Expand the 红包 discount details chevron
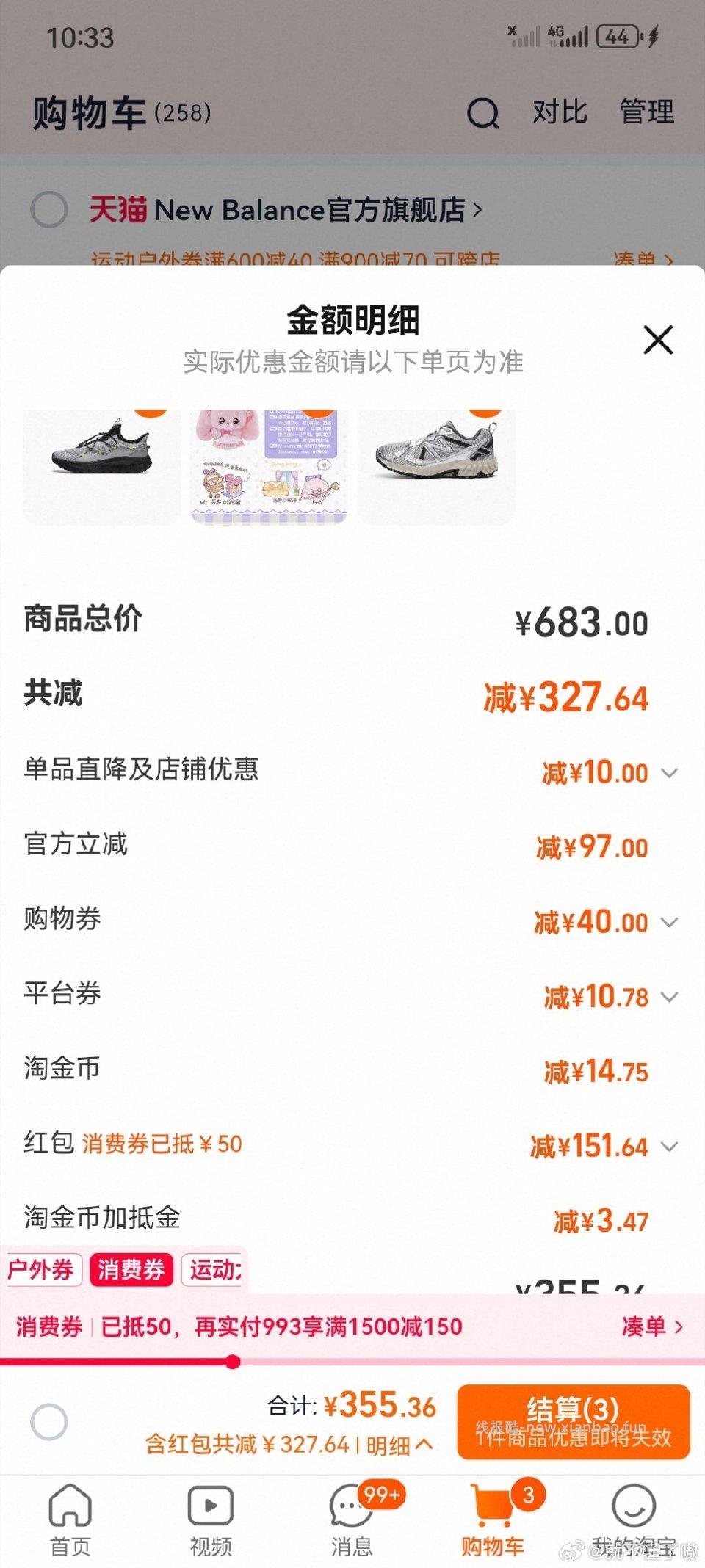This screenshot has height=1568, width=705. [x=669, y=1146]
